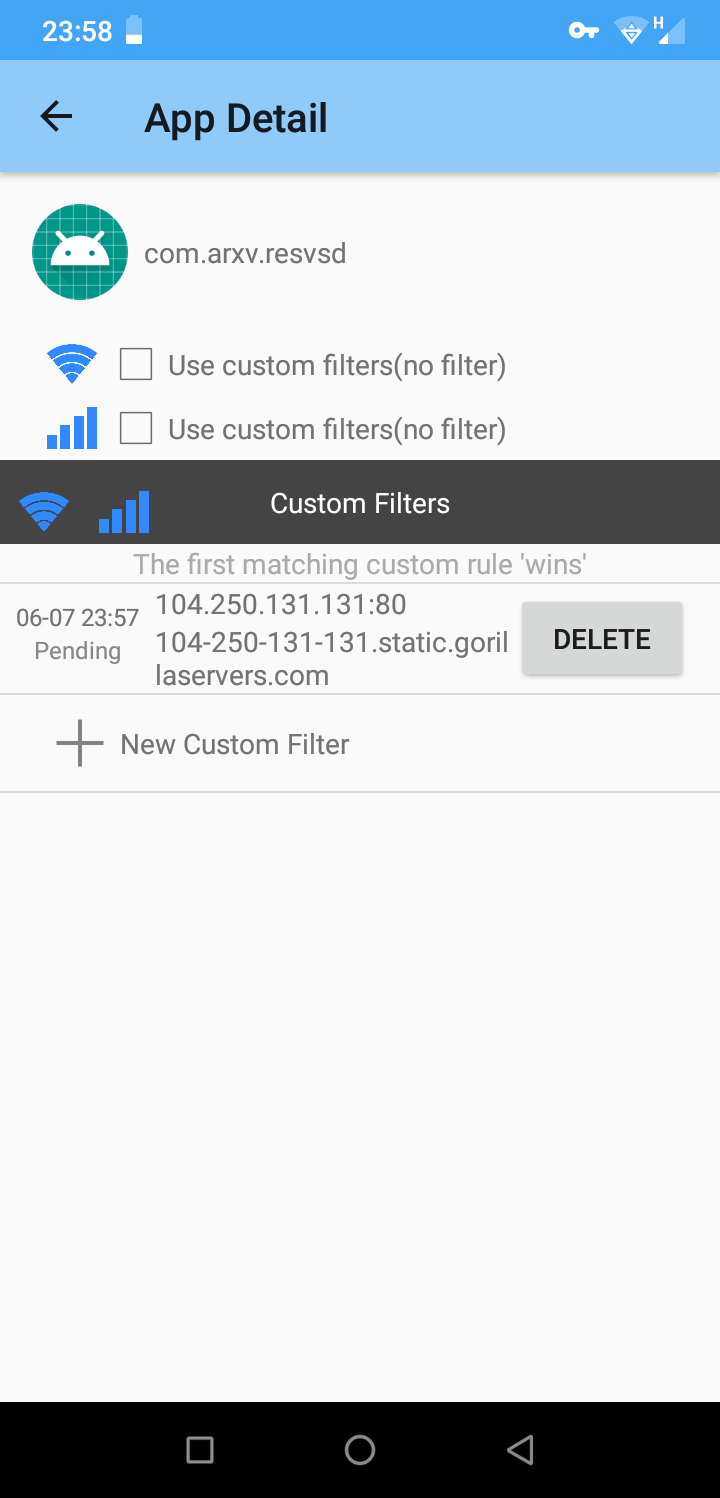Enable custom filters for Wi-Fi
Image resolution: width=720 pixels, height=1498 pixels.
click(136, 365)
